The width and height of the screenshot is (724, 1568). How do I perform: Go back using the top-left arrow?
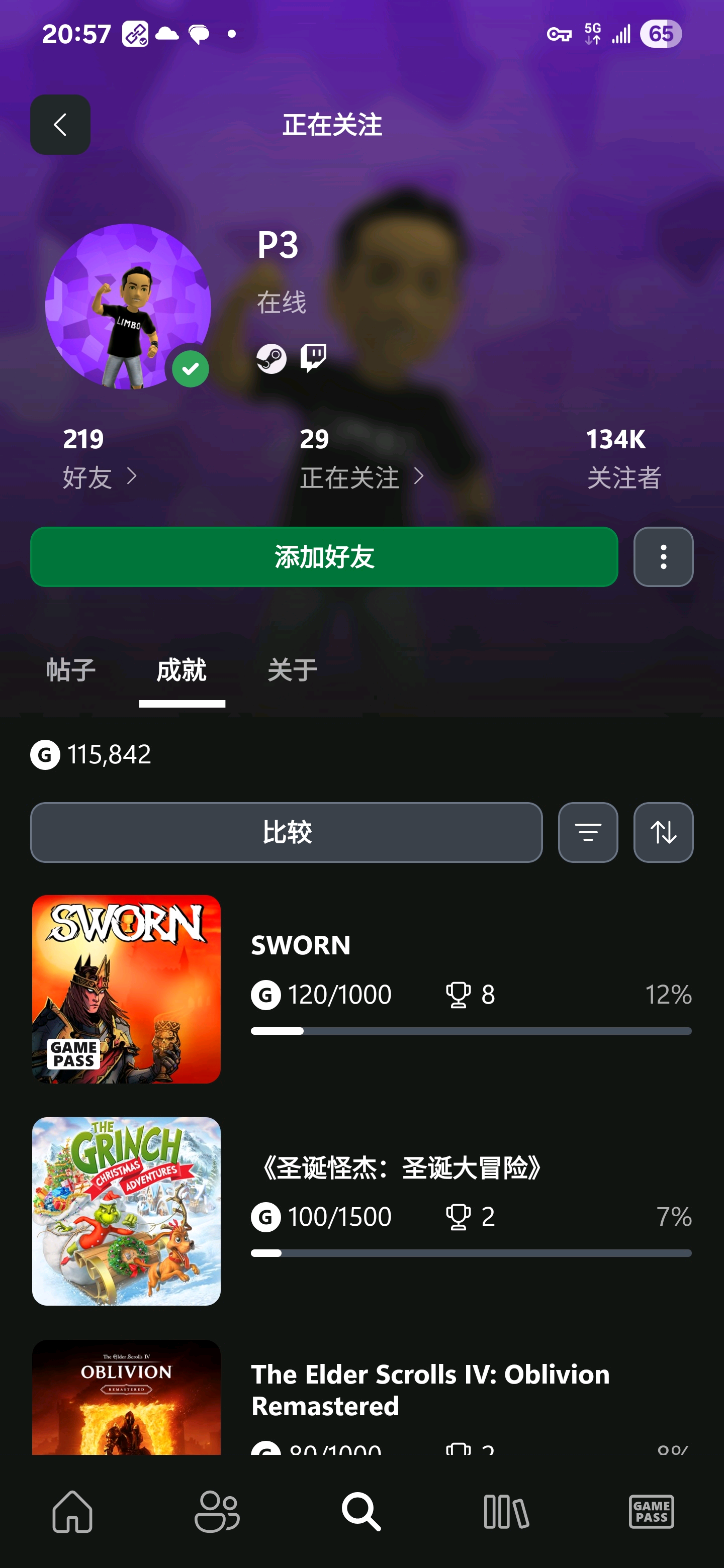point(60,125)
